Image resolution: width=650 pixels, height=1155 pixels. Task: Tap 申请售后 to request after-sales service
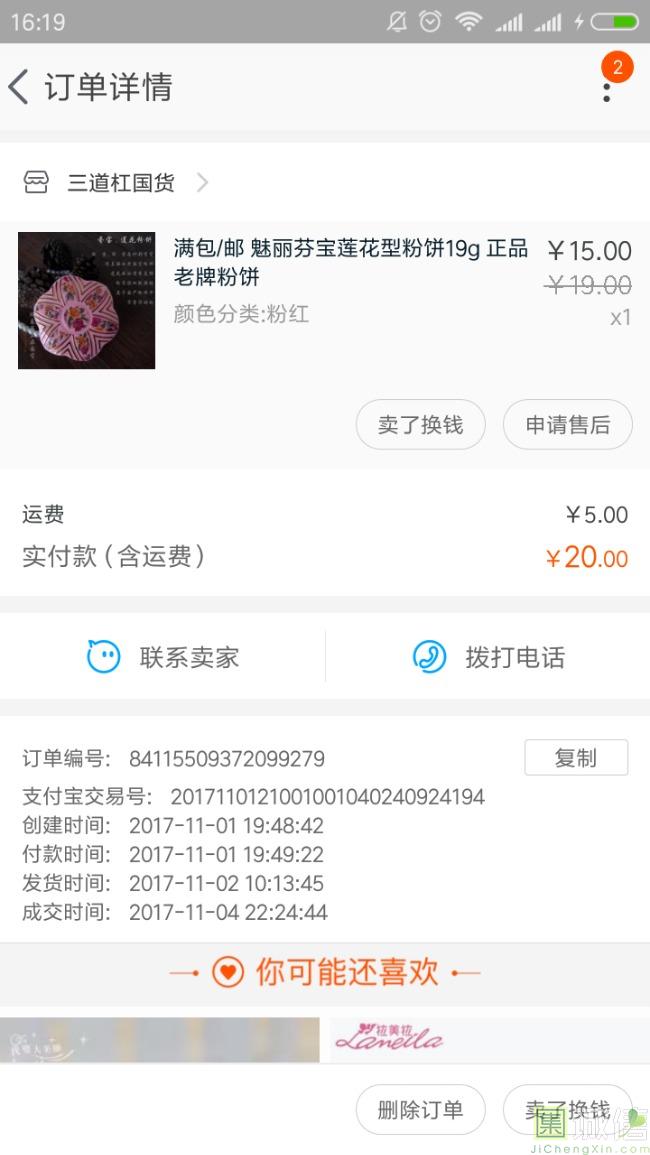[567, 425]
